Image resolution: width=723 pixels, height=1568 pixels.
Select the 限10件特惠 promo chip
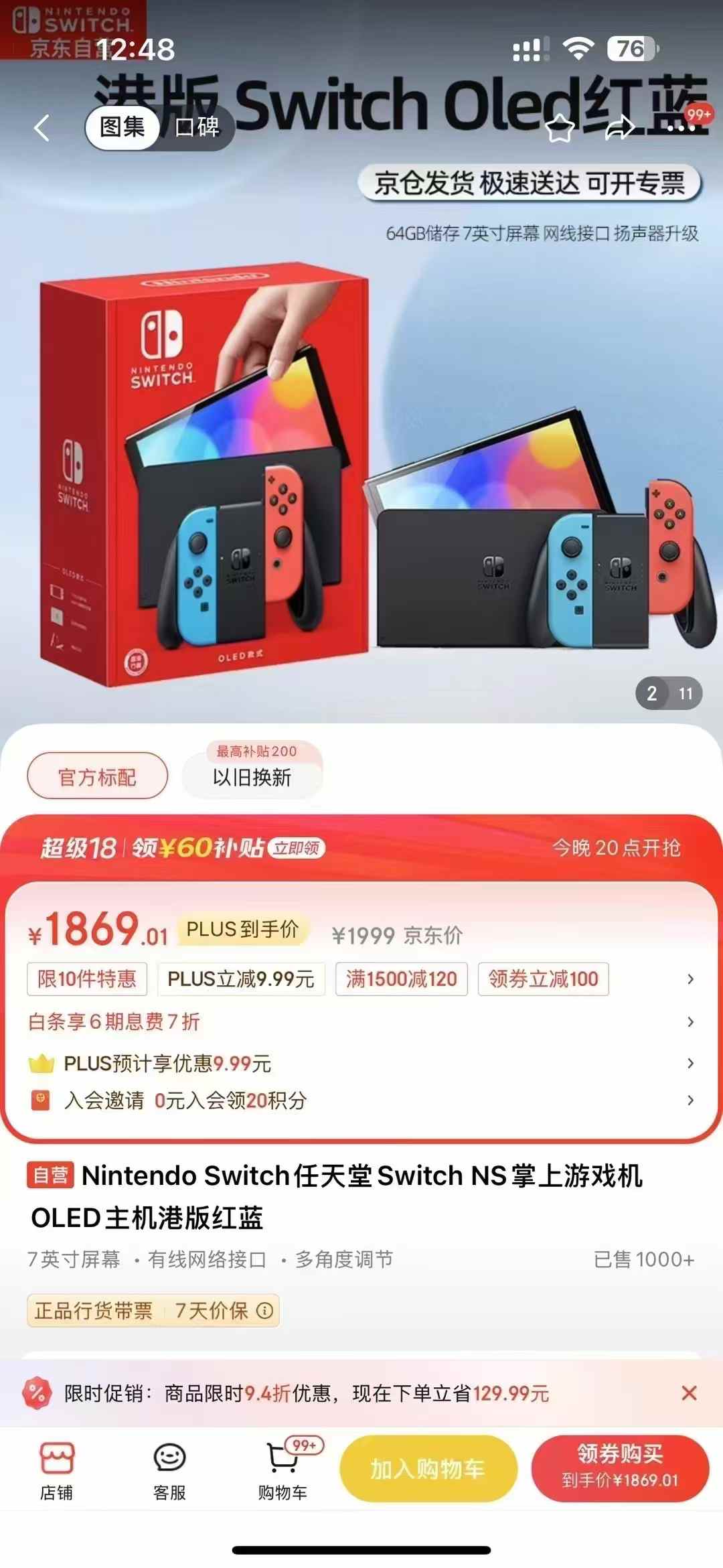coord(88,979)
